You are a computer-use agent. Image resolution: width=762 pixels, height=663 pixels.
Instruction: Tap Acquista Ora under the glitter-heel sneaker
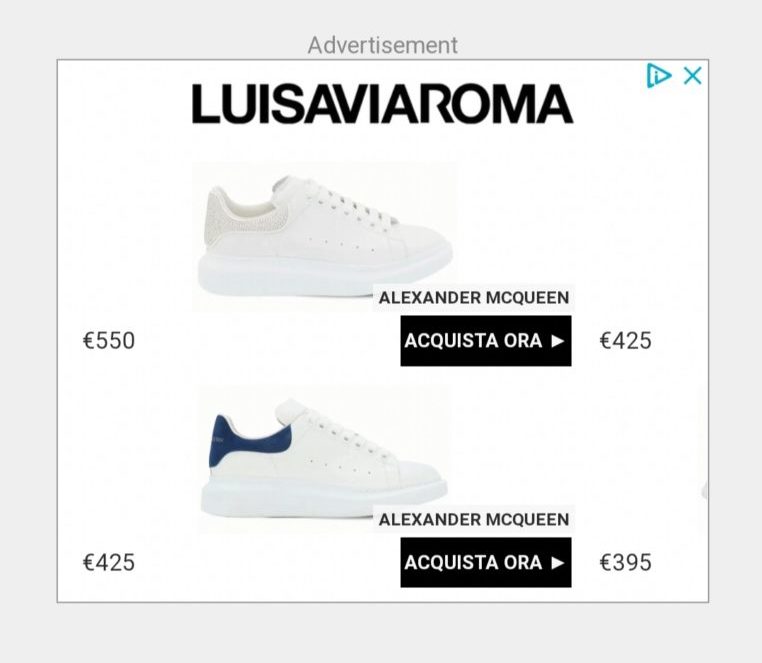point(485,341)
